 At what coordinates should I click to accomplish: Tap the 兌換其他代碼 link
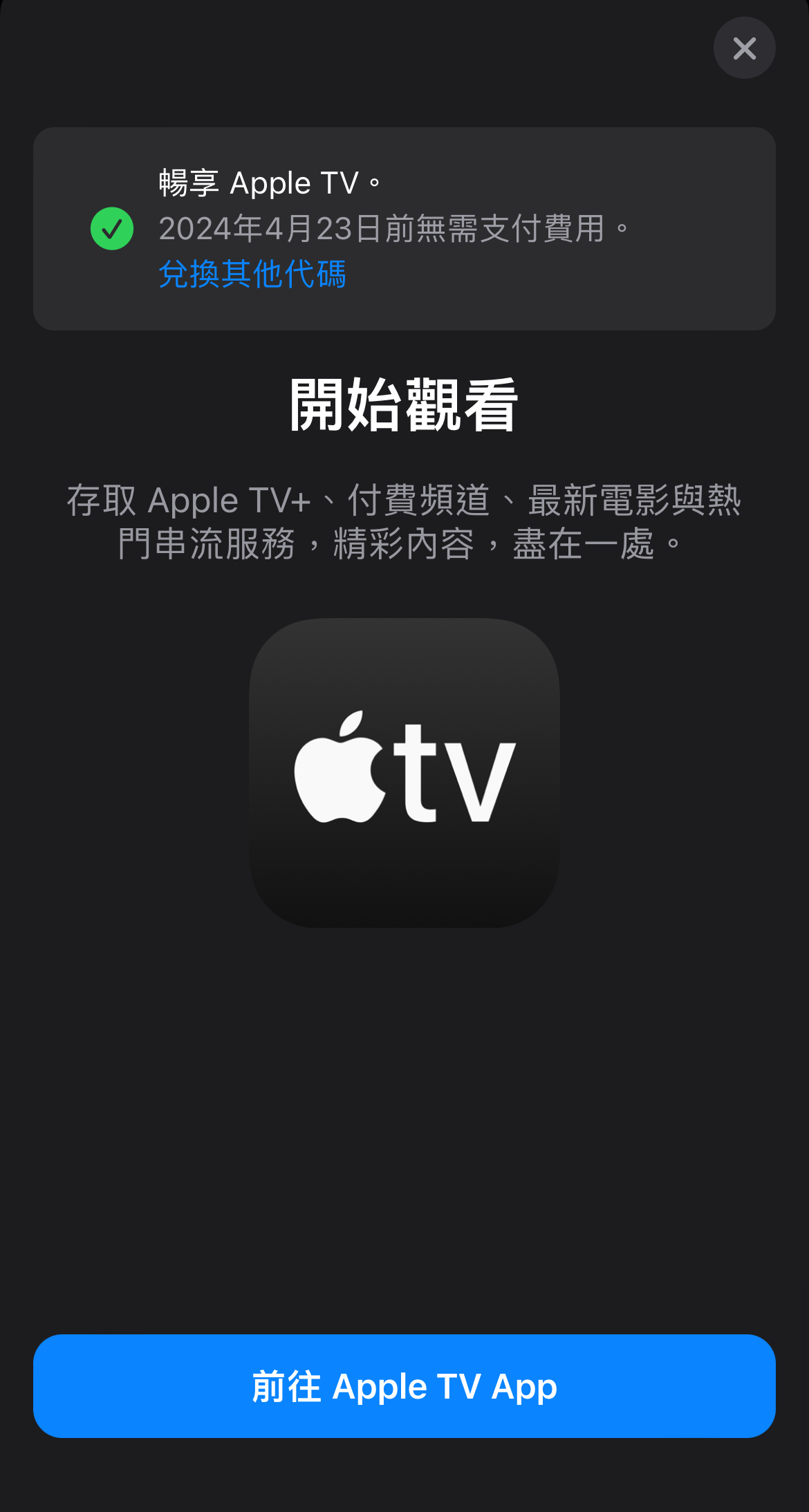252,274
